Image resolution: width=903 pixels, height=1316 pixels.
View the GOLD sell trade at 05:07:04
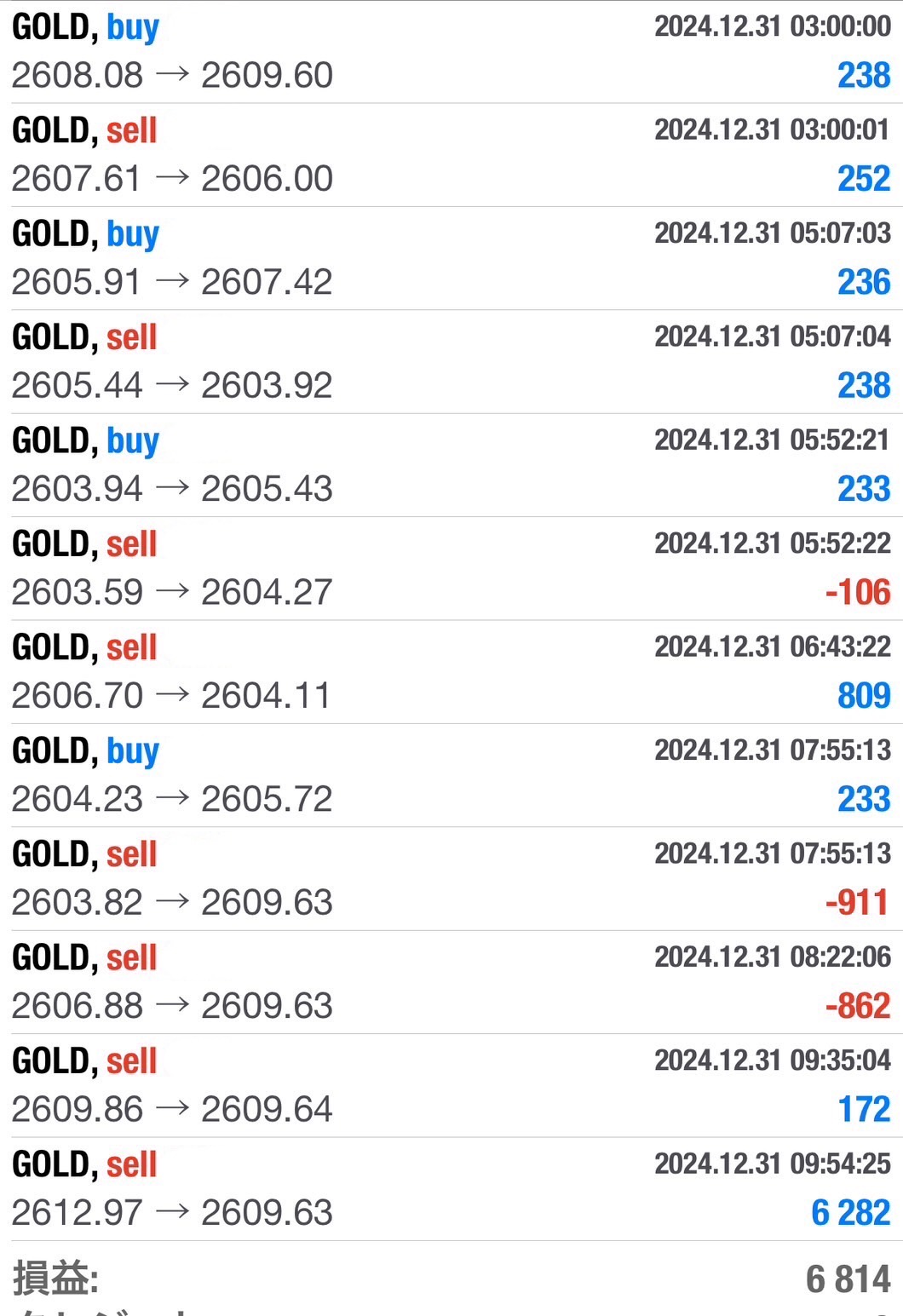[x=451, y=361]
